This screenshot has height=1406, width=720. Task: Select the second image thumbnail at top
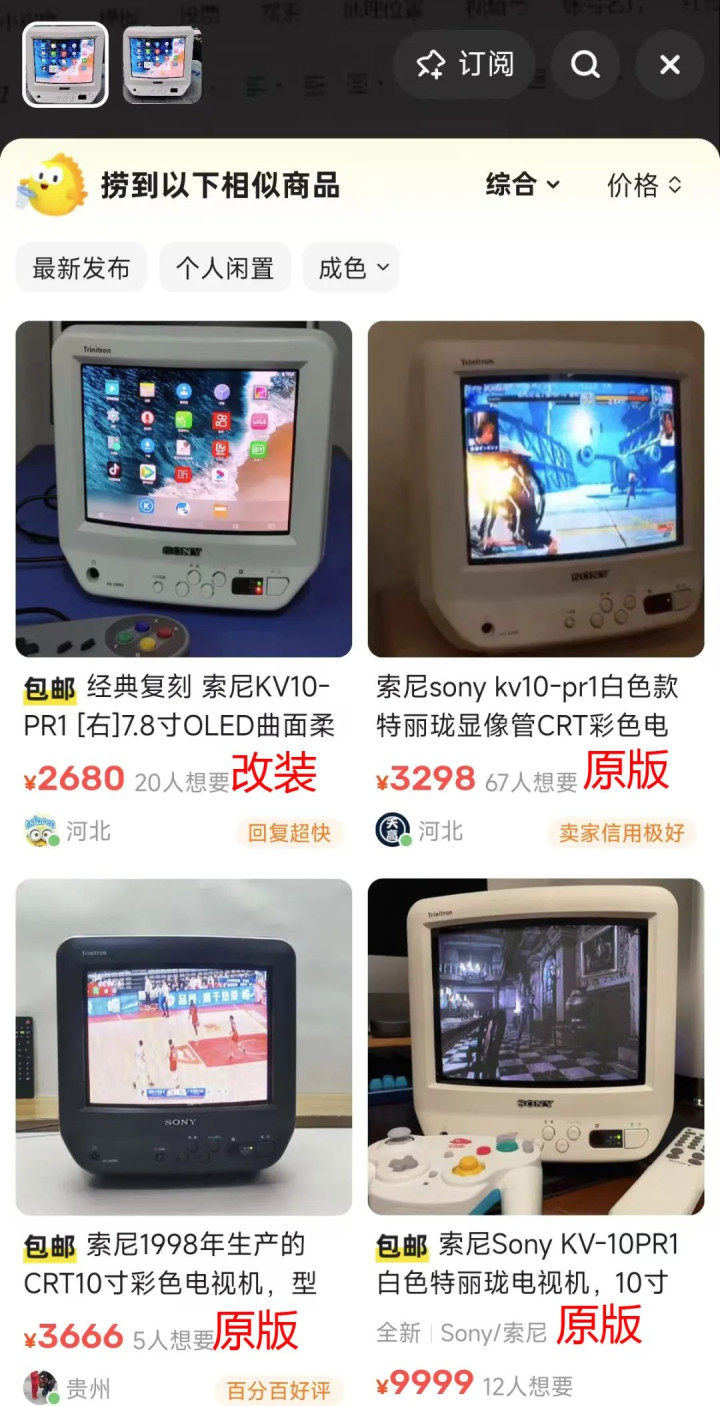[162, 64]
